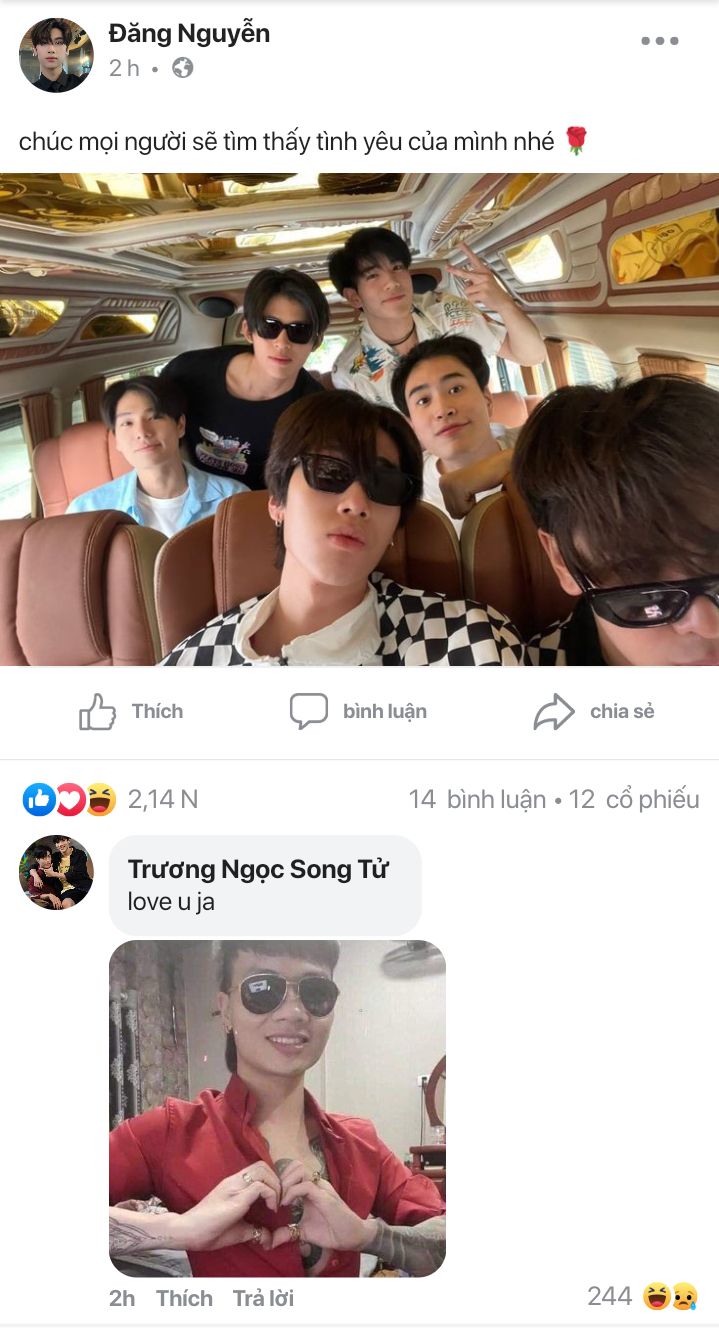Tap bình luận to comment on post
Viewport: 719px width, 1330px height.
pyautogui.click(x=358, y=712)
